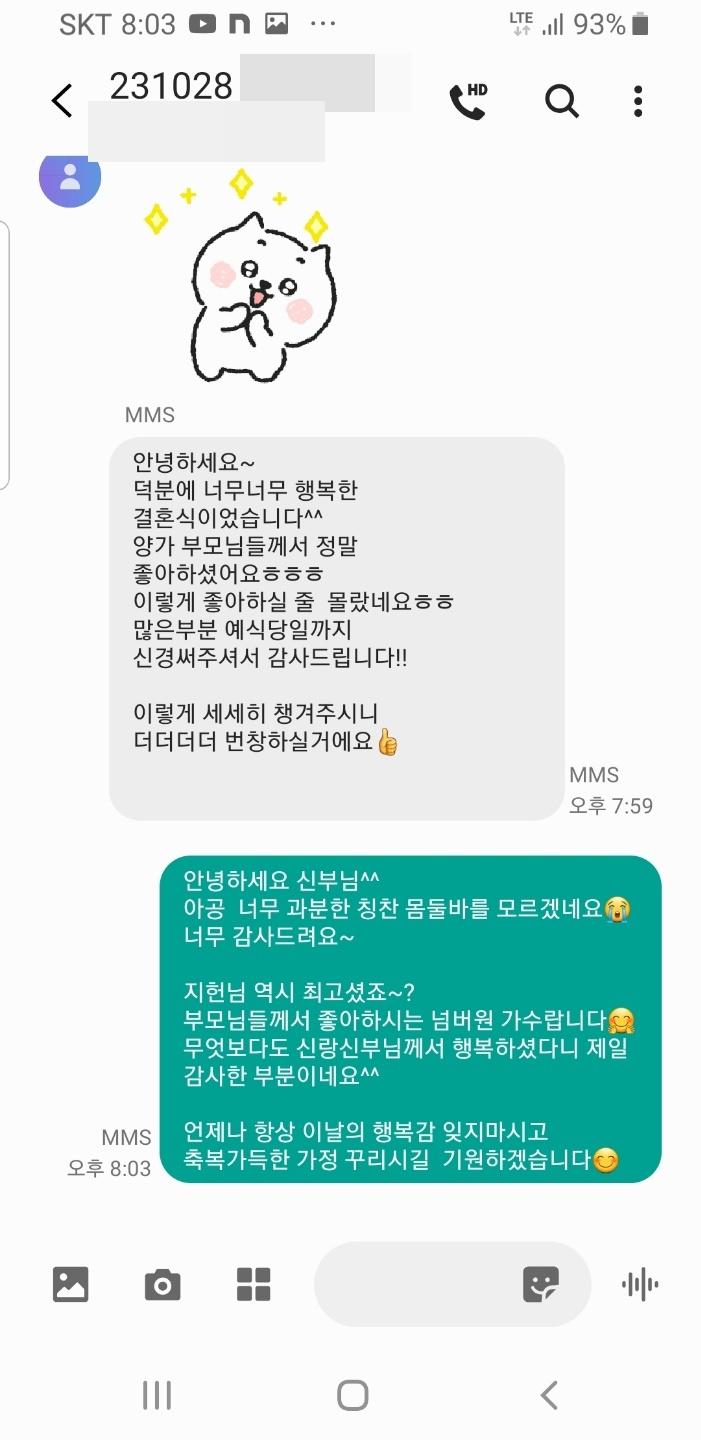Go back to the conversation list
Viewport: 701px width, 1440px height.
62,101
